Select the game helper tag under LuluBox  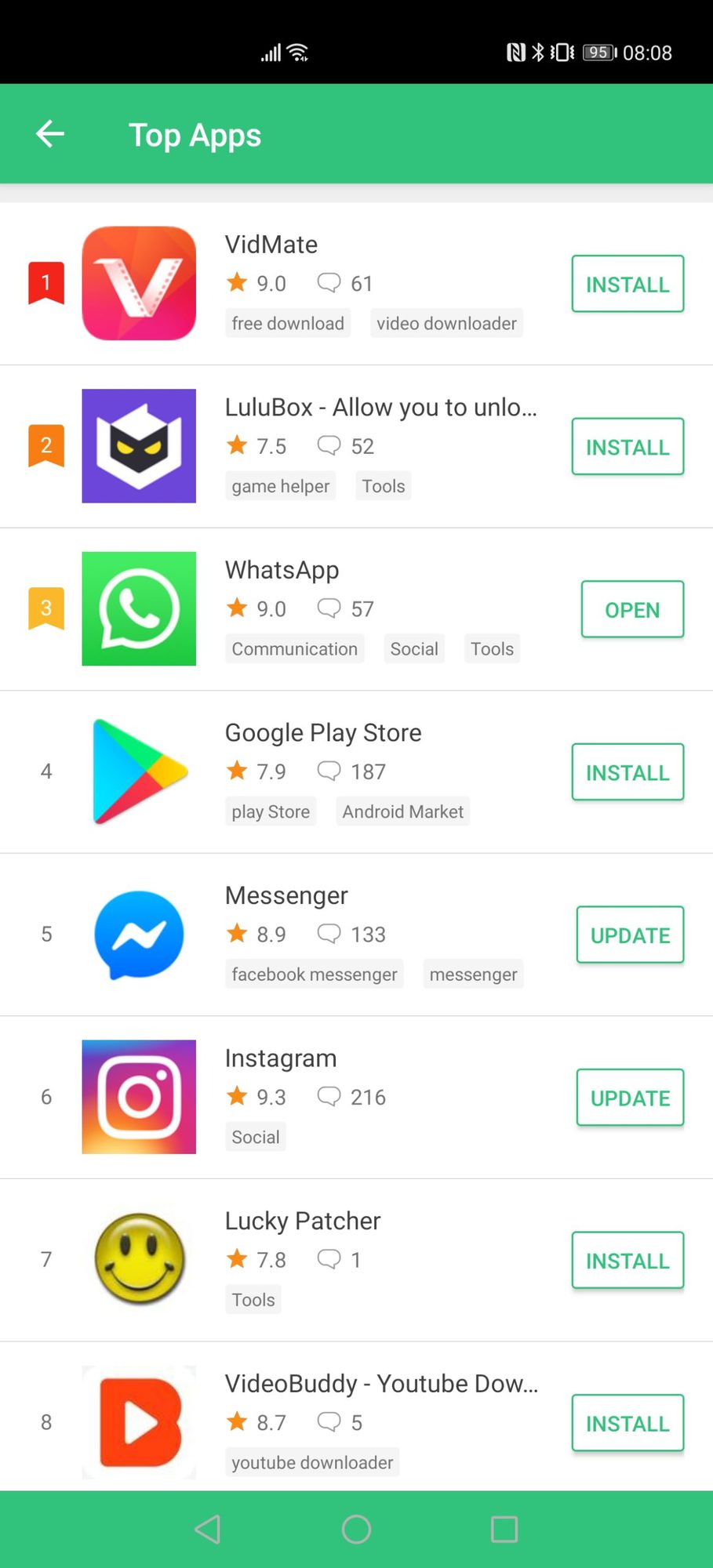click(280, 486)
